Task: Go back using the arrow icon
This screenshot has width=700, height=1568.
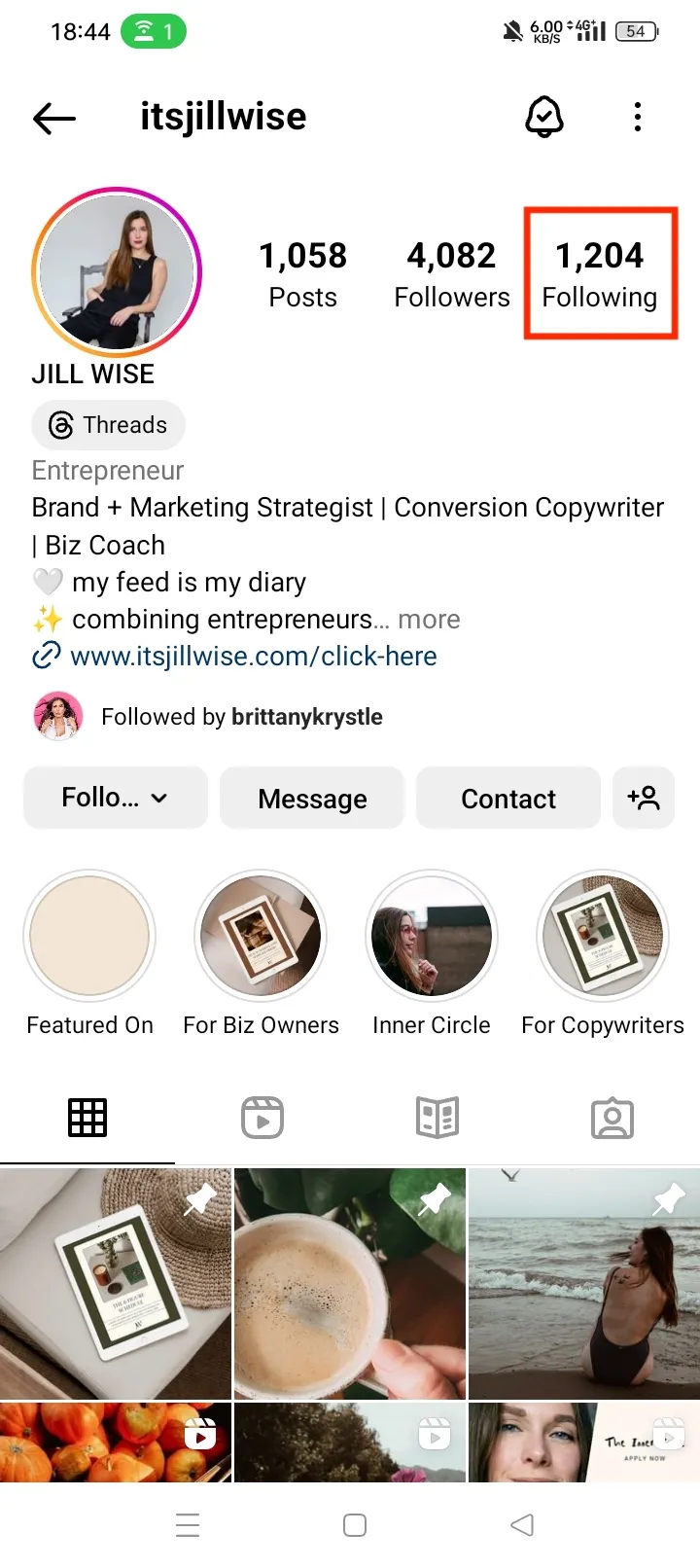Action: coord(54,119)
